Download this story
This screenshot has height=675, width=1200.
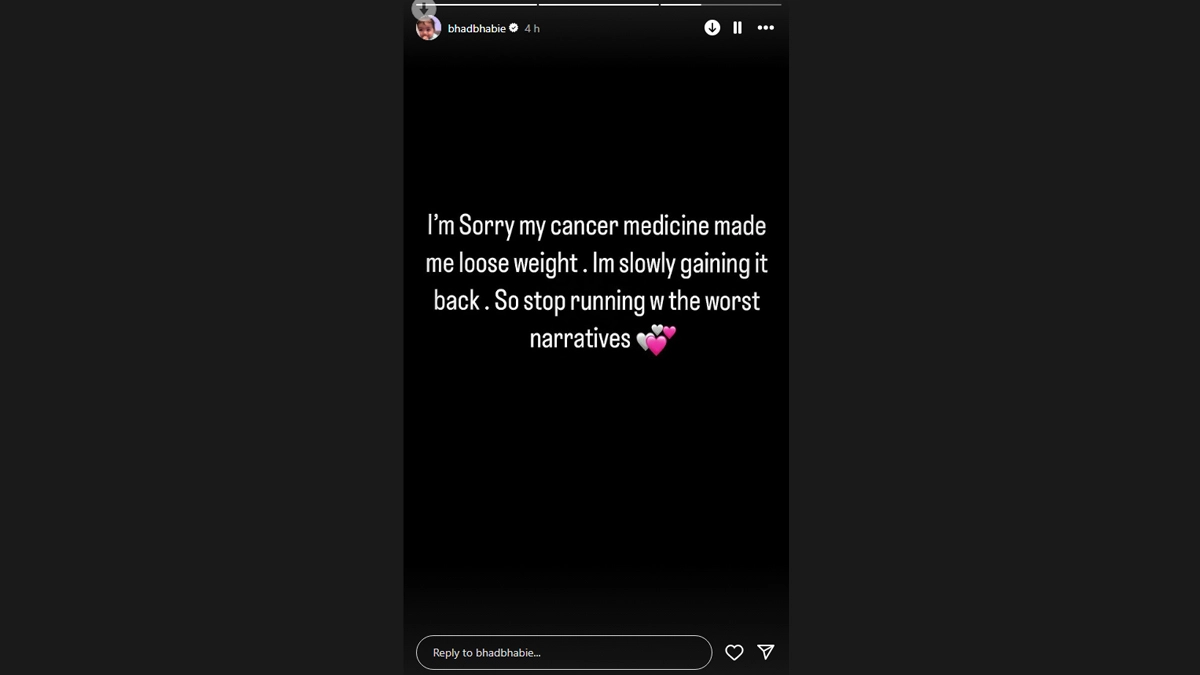pyautogui.click(x=712, y=28)
